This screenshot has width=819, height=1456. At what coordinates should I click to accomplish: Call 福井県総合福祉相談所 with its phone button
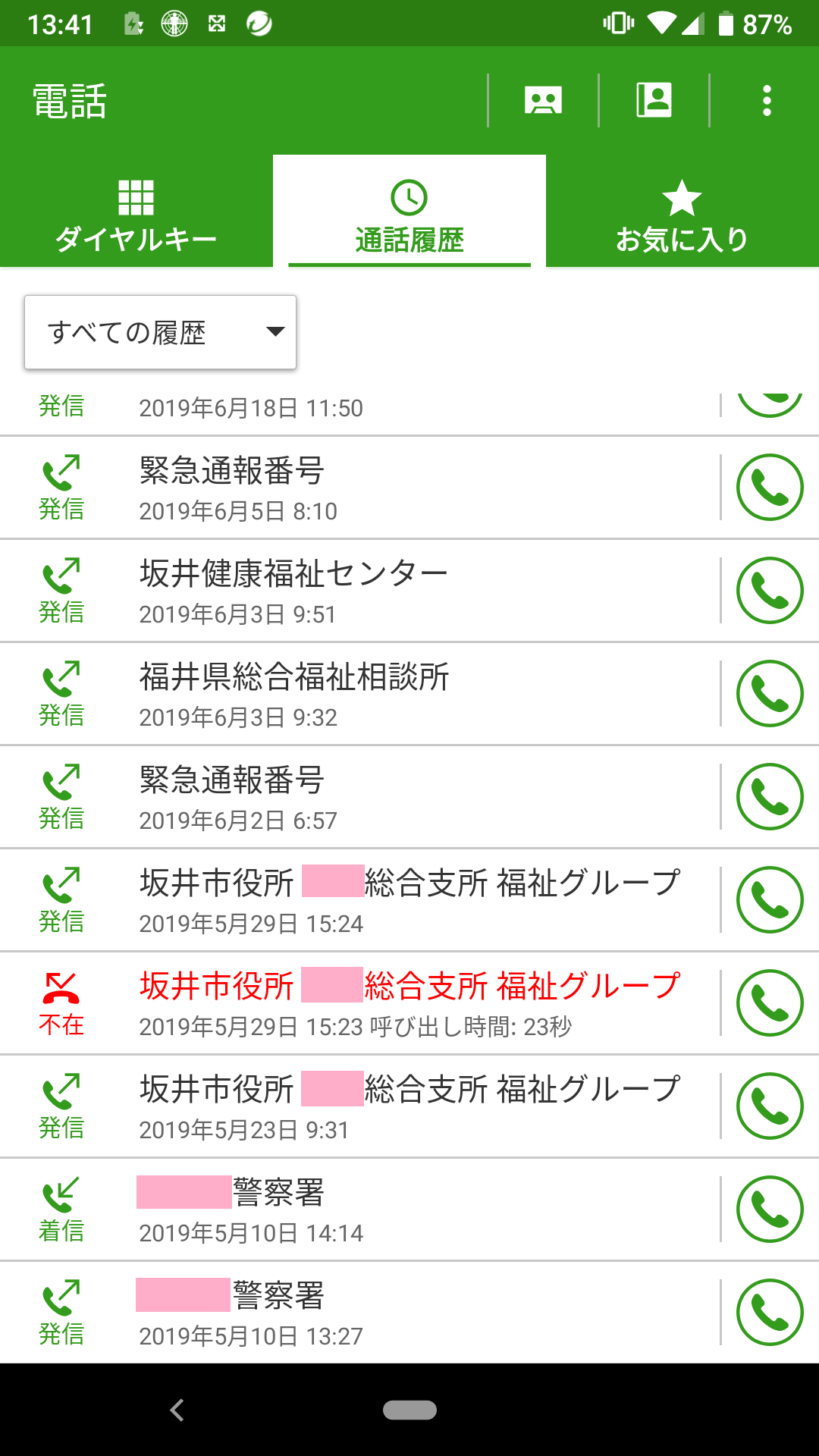tap(769, 694)
